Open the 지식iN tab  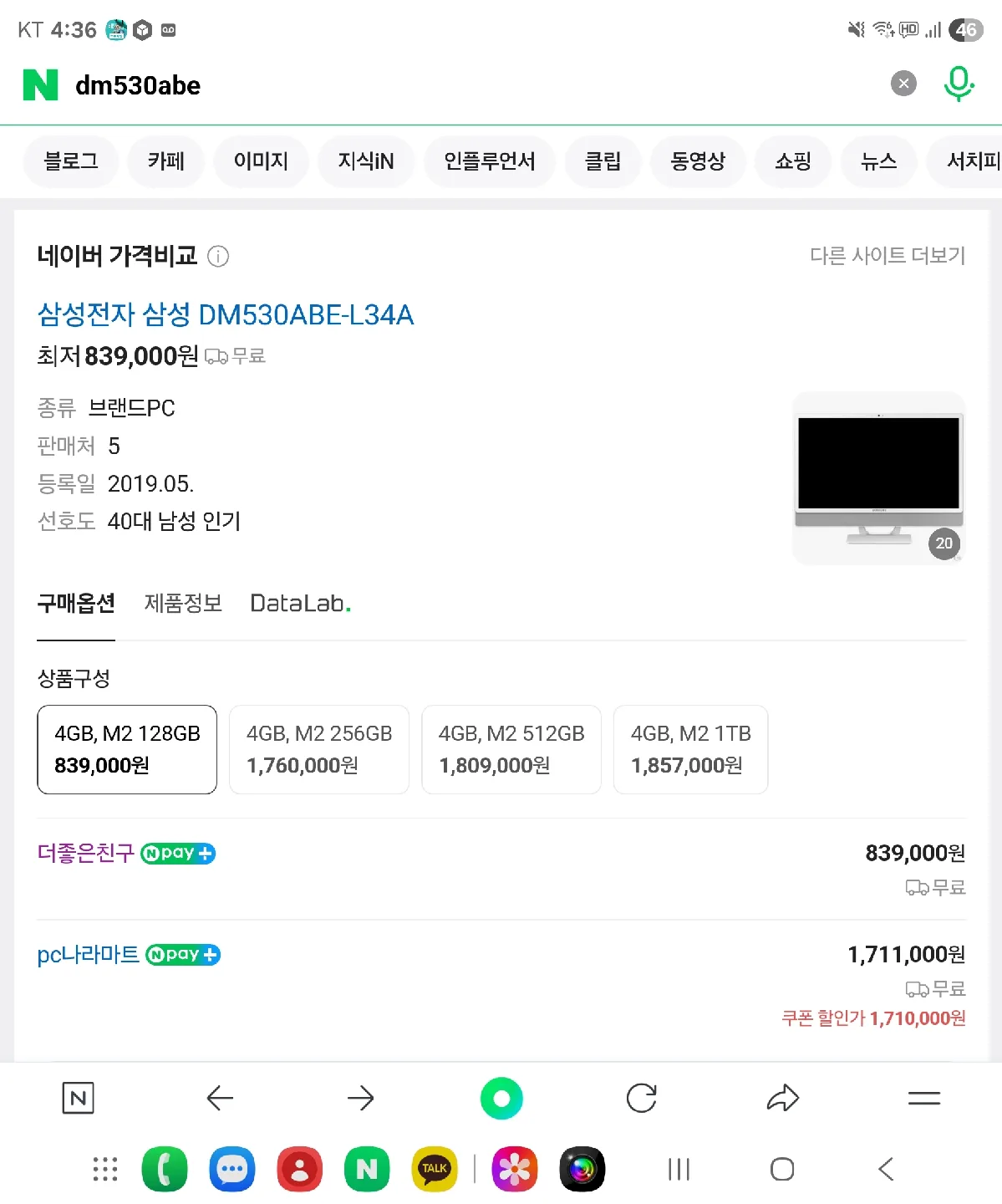(365, 161)
